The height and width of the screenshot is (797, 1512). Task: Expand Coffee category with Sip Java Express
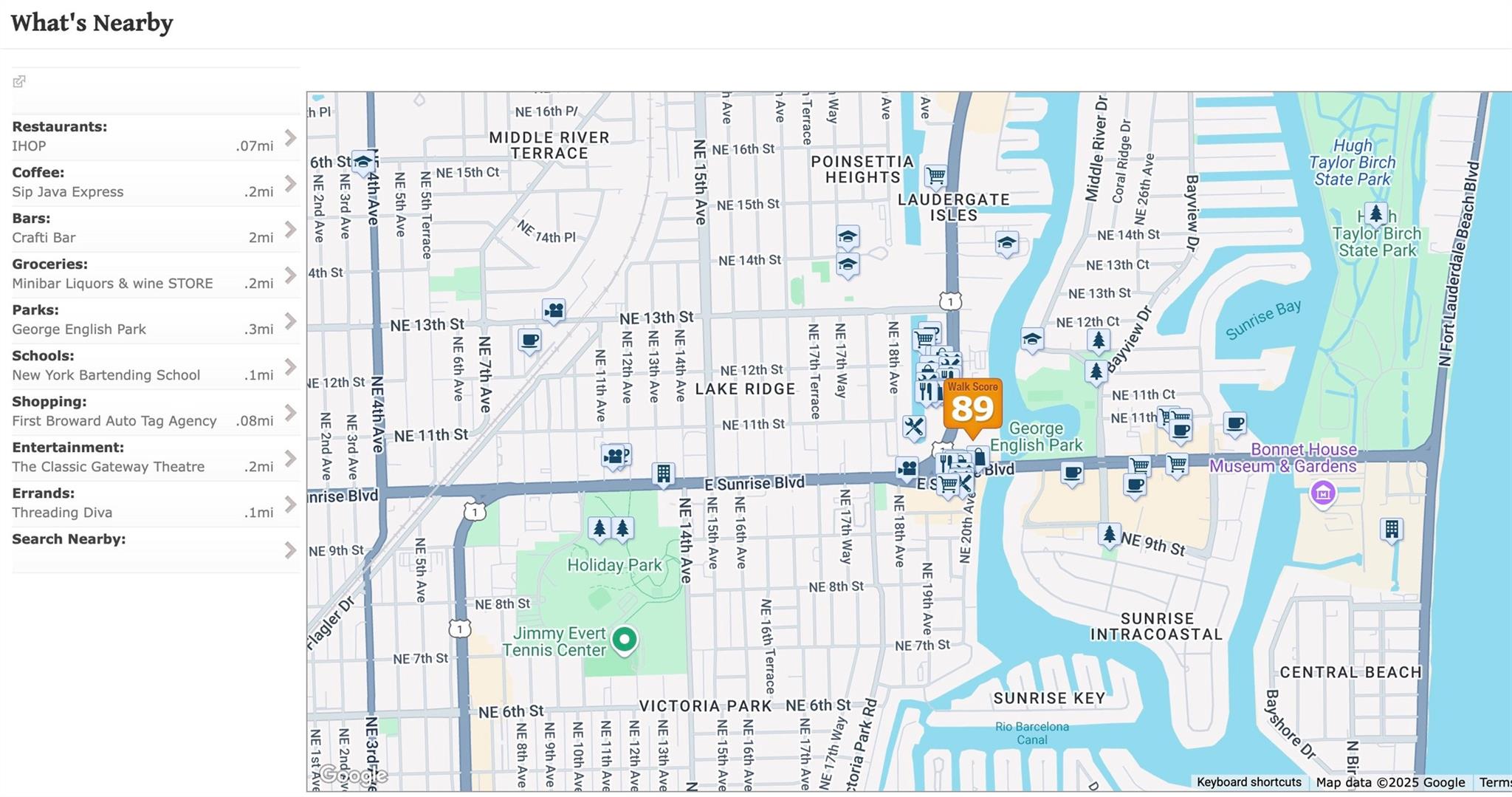155,183
